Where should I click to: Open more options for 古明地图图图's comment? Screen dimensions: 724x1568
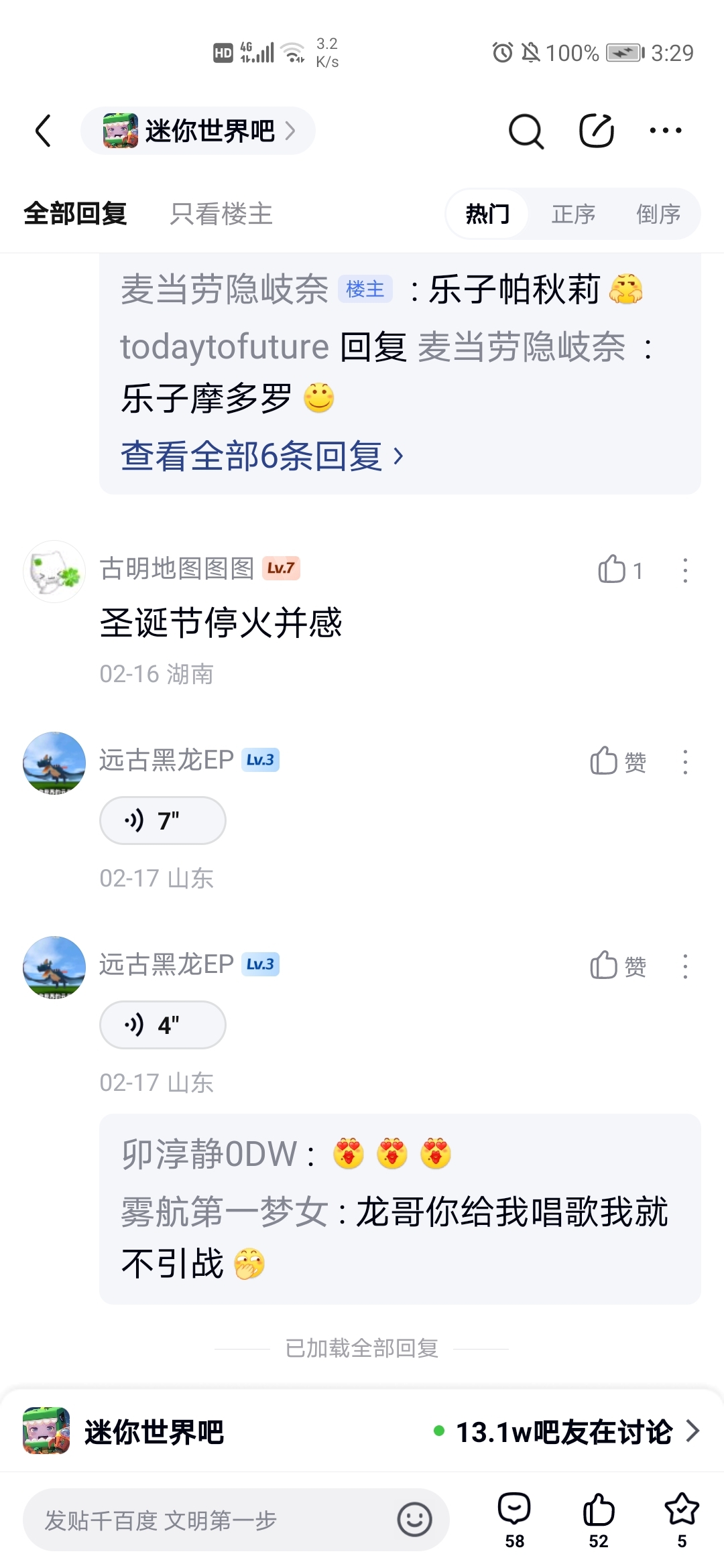click(x=684, y=570)
